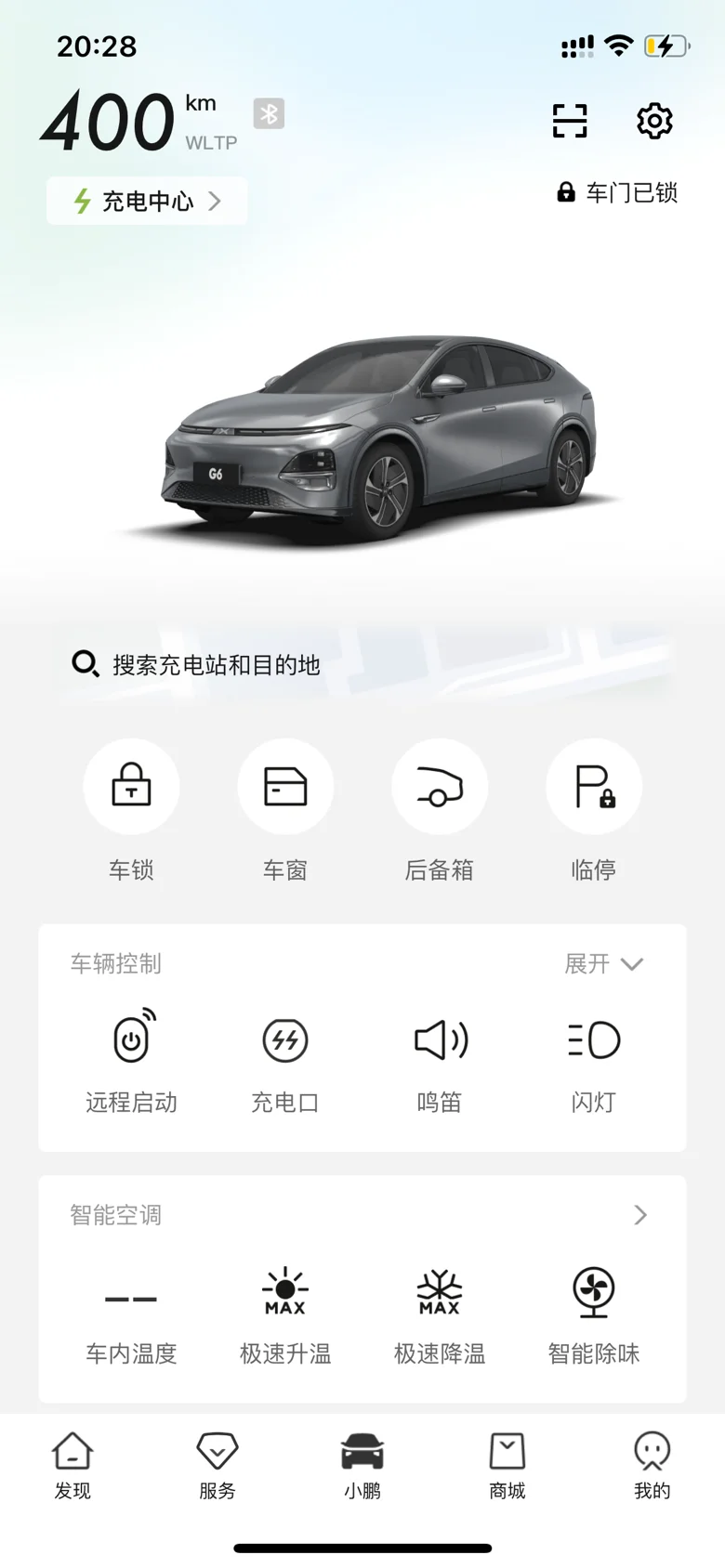Image resolution: width=725 pixels, height=1568 pixels.
Task: Go to the 我的 tab
Action: pyautogui.click(x=652, y=1466)
